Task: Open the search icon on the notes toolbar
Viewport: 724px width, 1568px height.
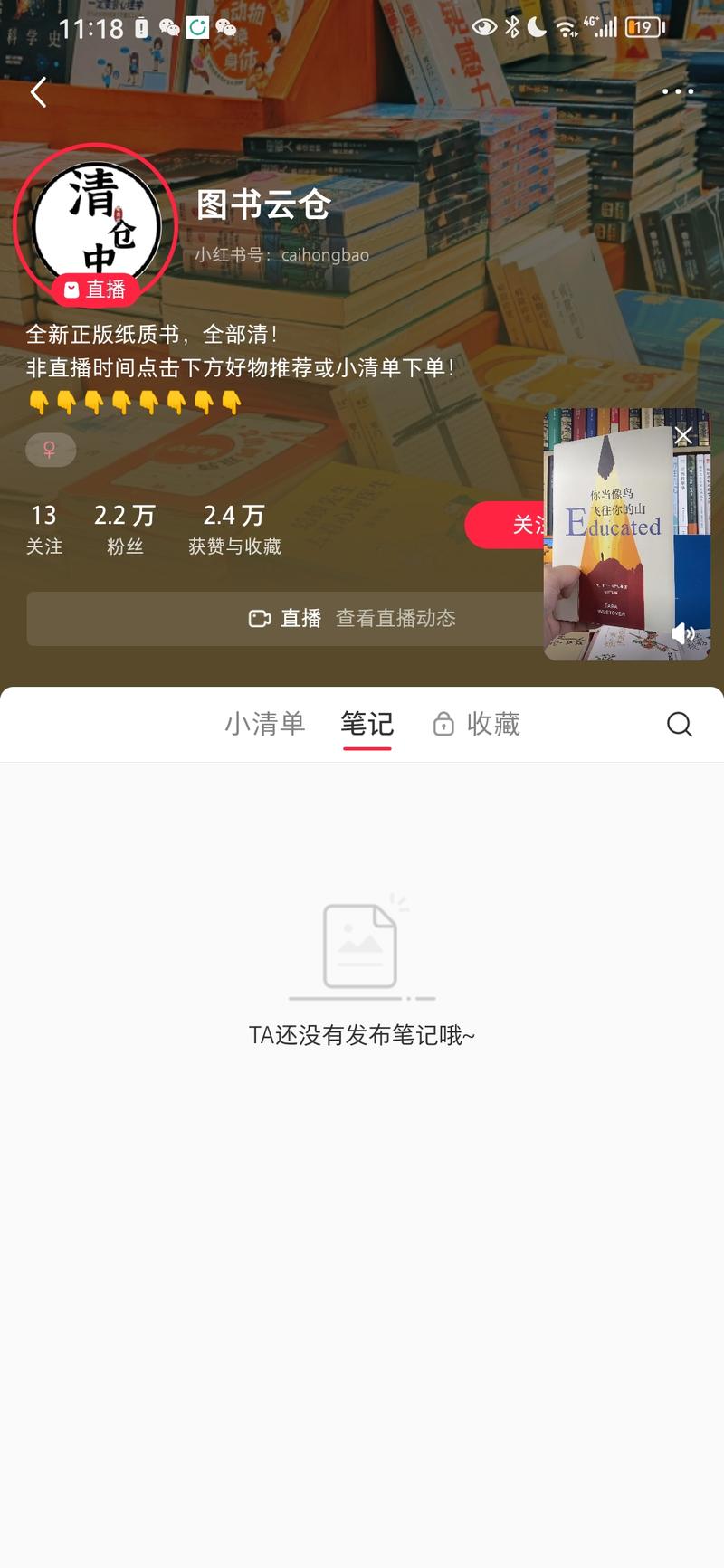Action: click(680, 724)
